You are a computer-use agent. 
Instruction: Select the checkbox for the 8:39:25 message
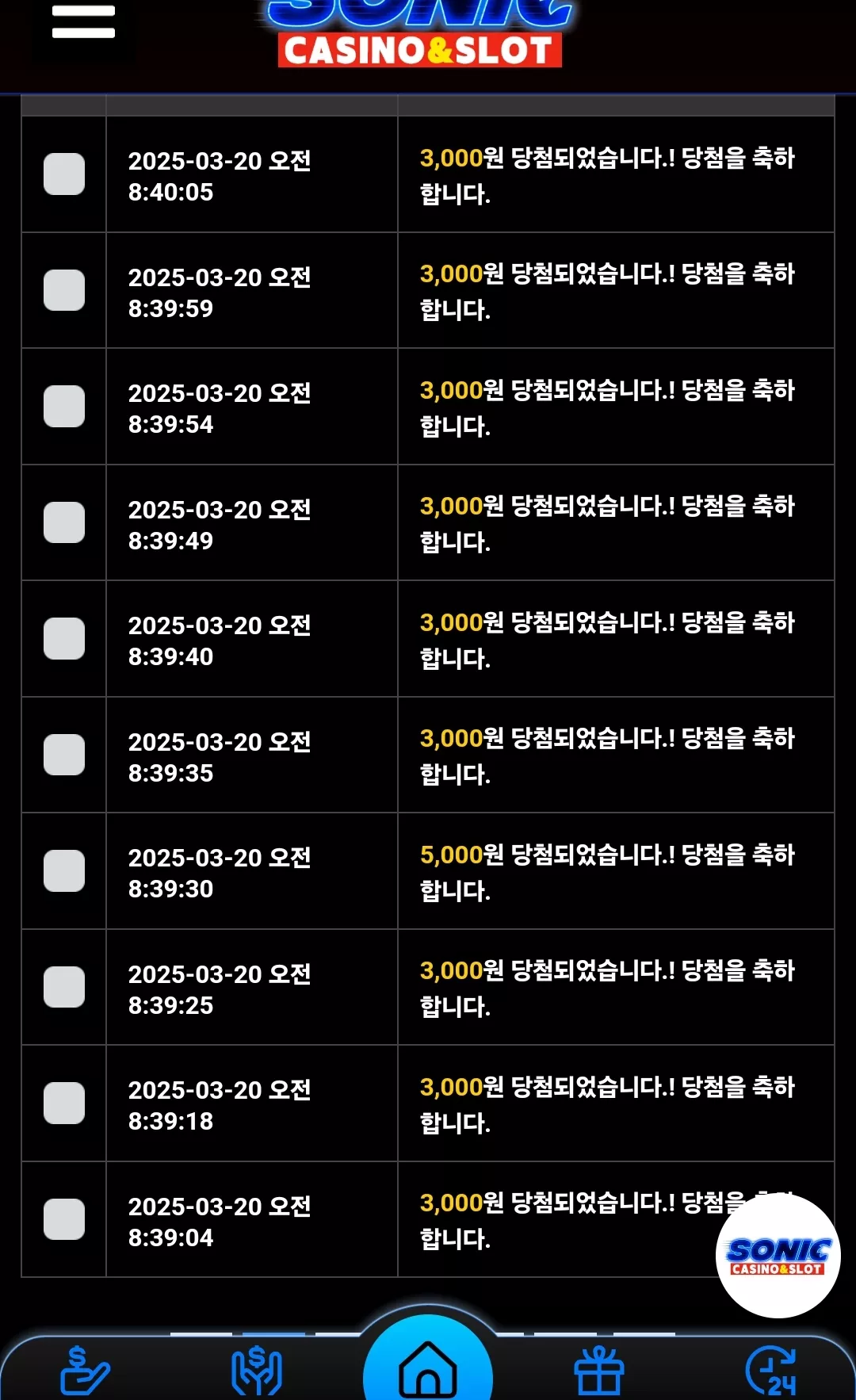point(64,987)
